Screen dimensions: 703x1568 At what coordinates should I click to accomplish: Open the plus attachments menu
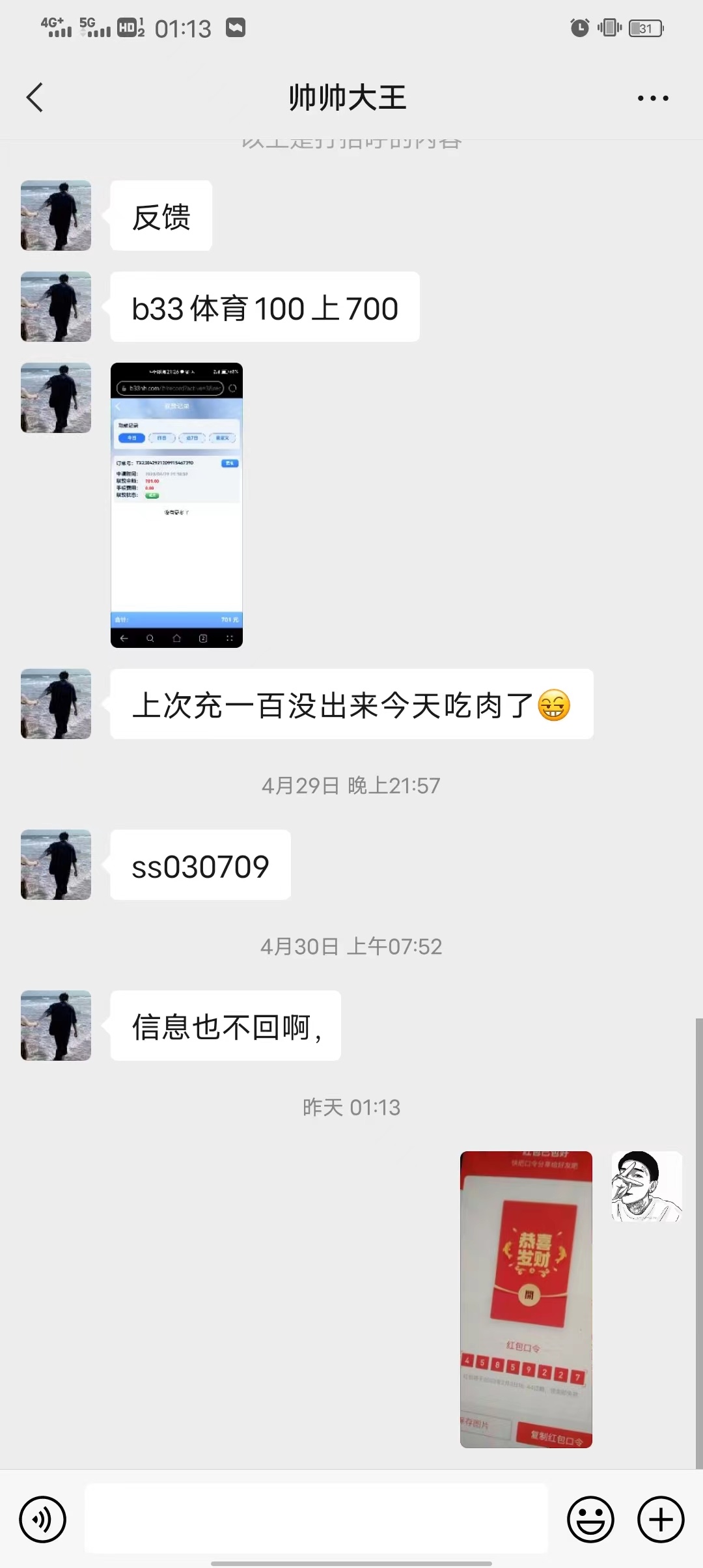tap(661, 1519)
